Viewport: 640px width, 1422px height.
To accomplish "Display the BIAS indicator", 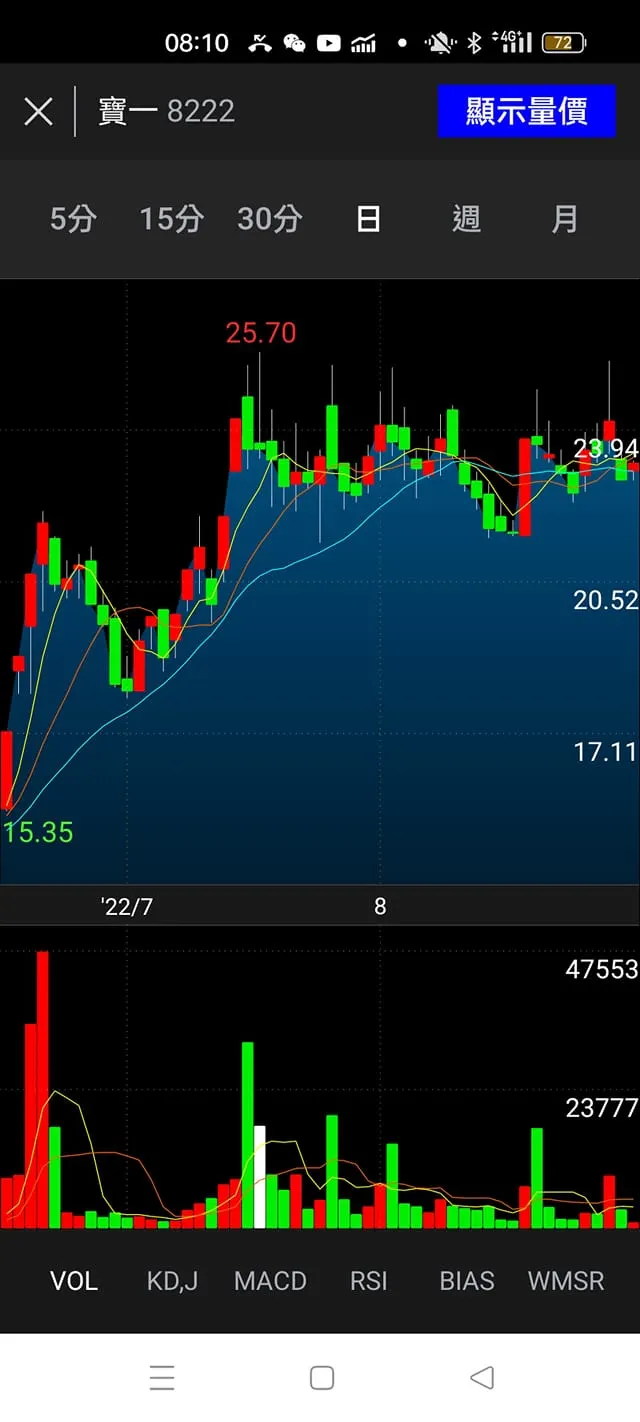I will [x=467, y=1281].
